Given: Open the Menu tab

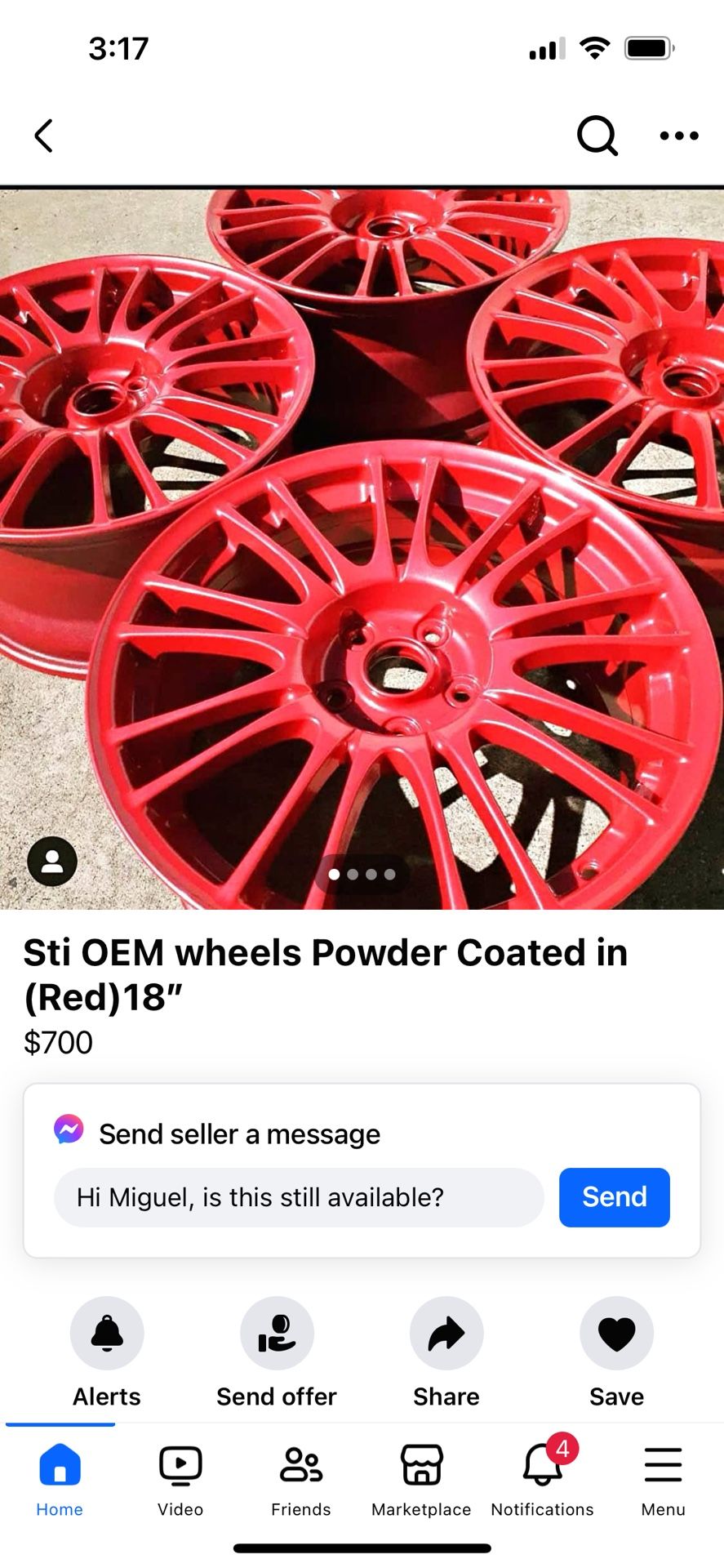Looking at the screenshot, I should coord(663,1478).
